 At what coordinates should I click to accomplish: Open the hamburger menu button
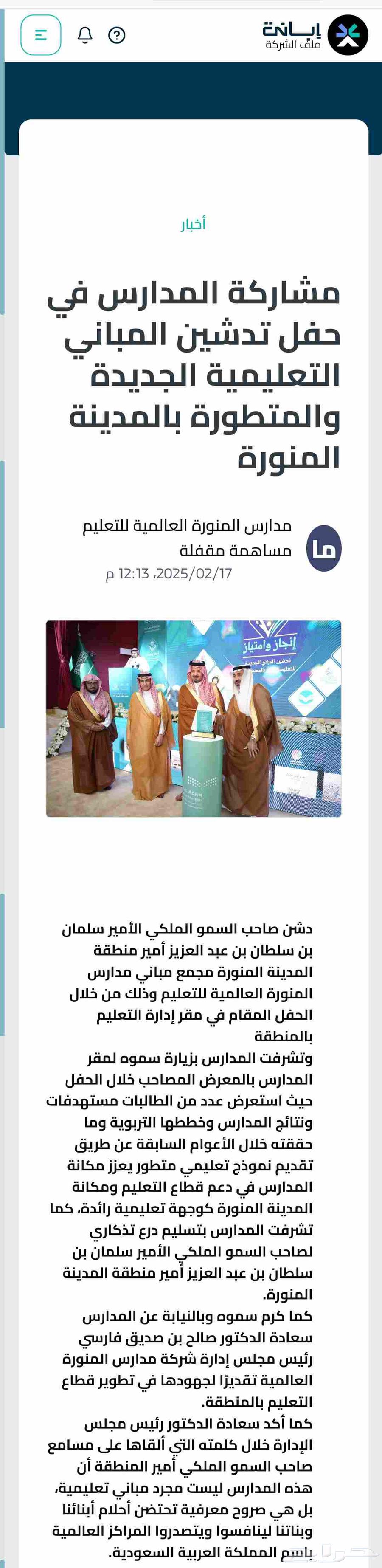41,35
